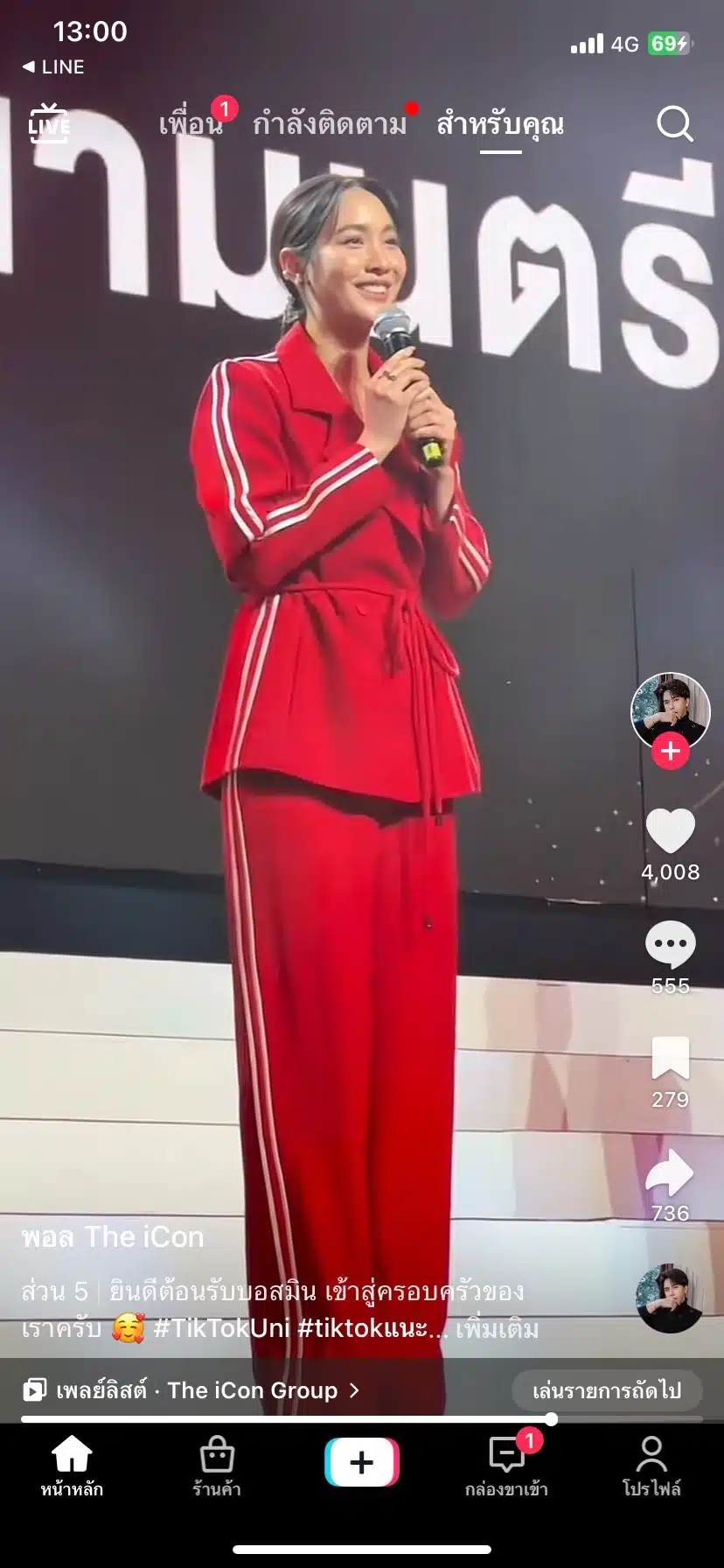This screenshot has height=1568, width=724.
Task: Share this video via the arrow
Action: coord(671,1173)
